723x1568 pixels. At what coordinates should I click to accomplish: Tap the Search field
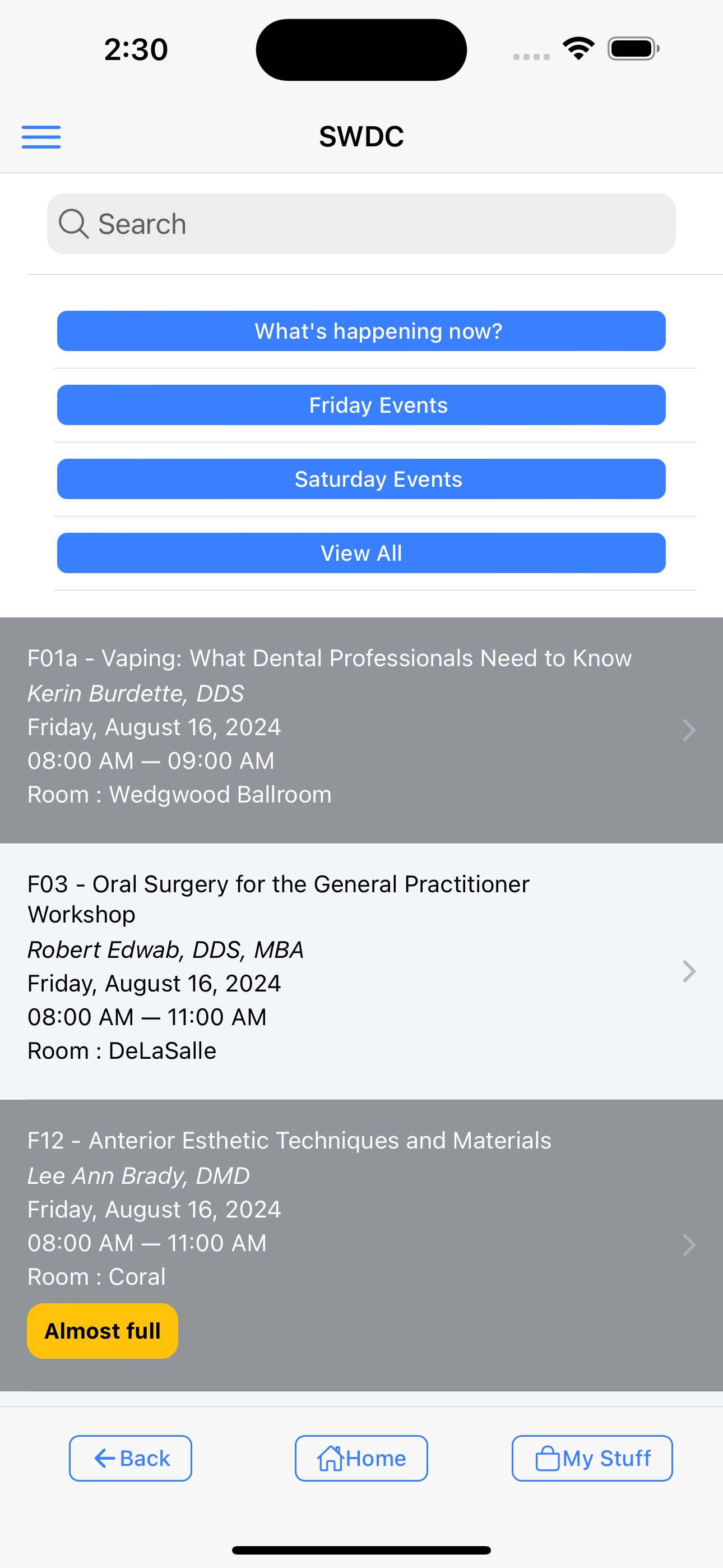click(x=361, y=224)
